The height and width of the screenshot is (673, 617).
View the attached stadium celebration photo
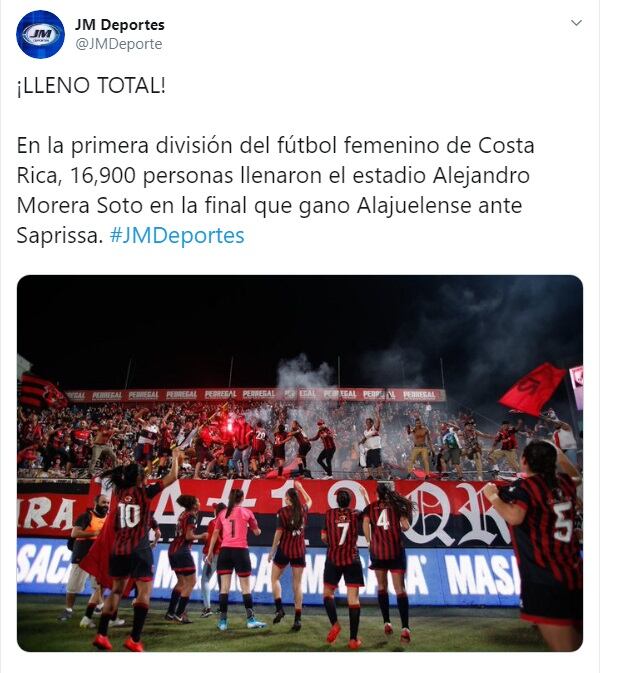pyautogui.click(x=300, y=463)
